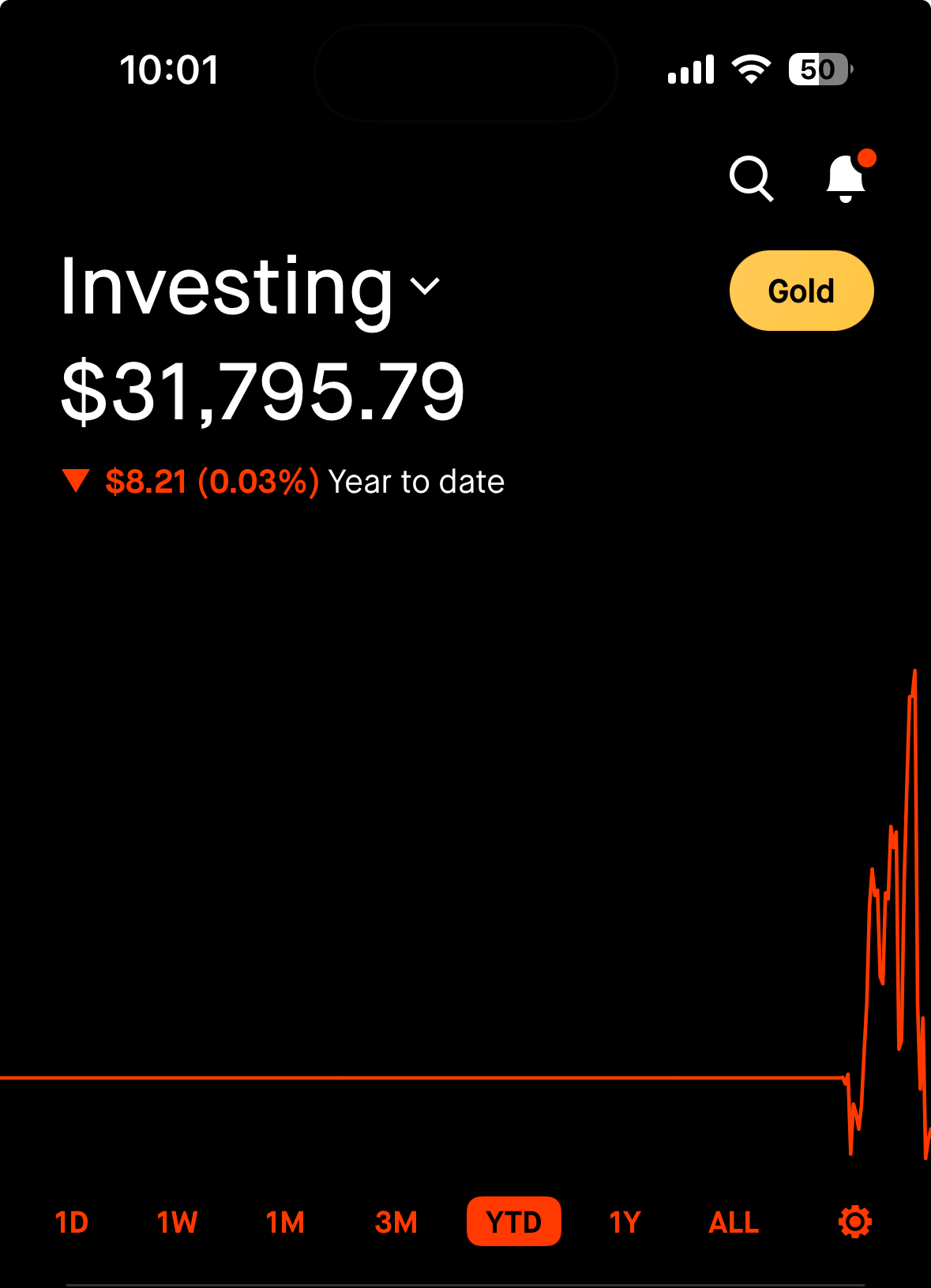Viewport: 931px width, 1288px height.
Task: Select the YTD chart range
Action: click(x=513, y=1222)
